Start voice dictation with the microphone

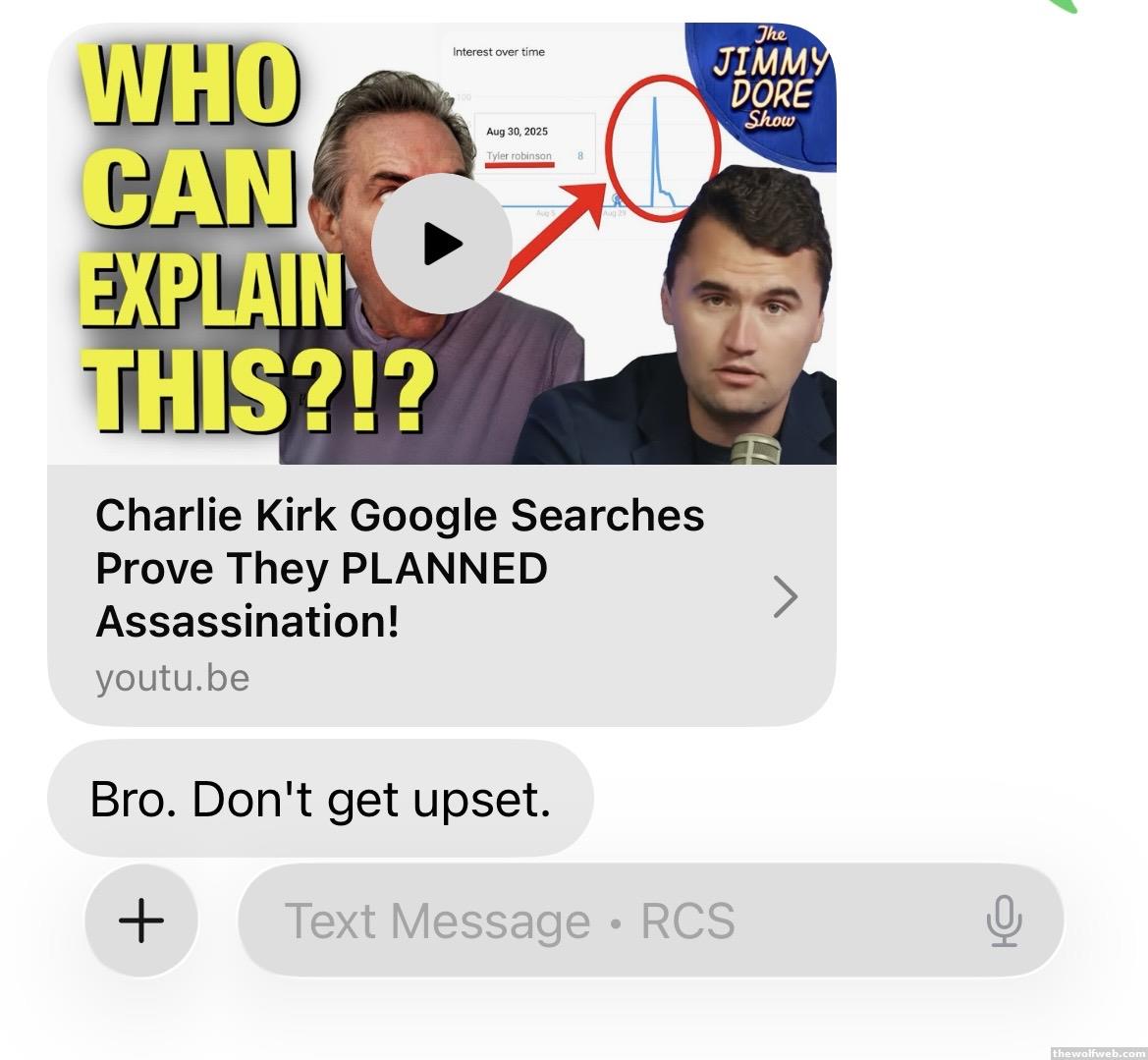[1004, 921]
